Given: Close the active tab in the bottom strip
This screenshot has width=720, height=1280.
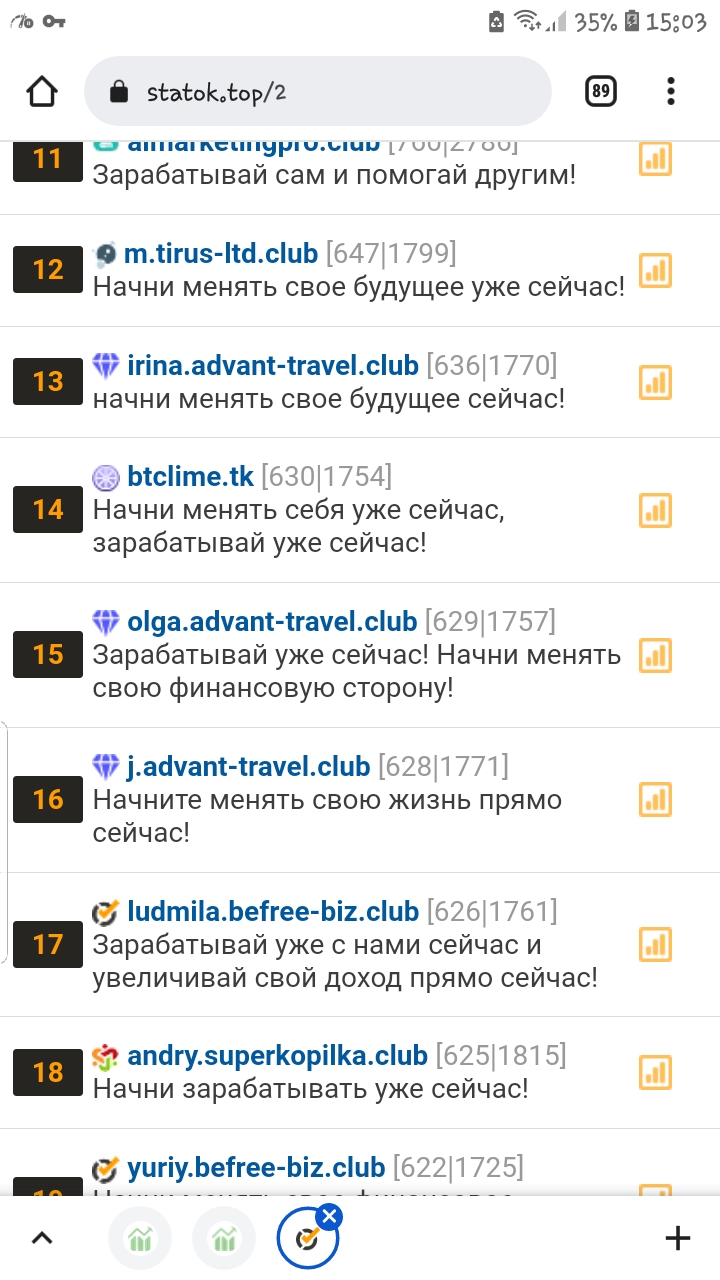Looking at the screenshot, I should (x=330, y=1216).
